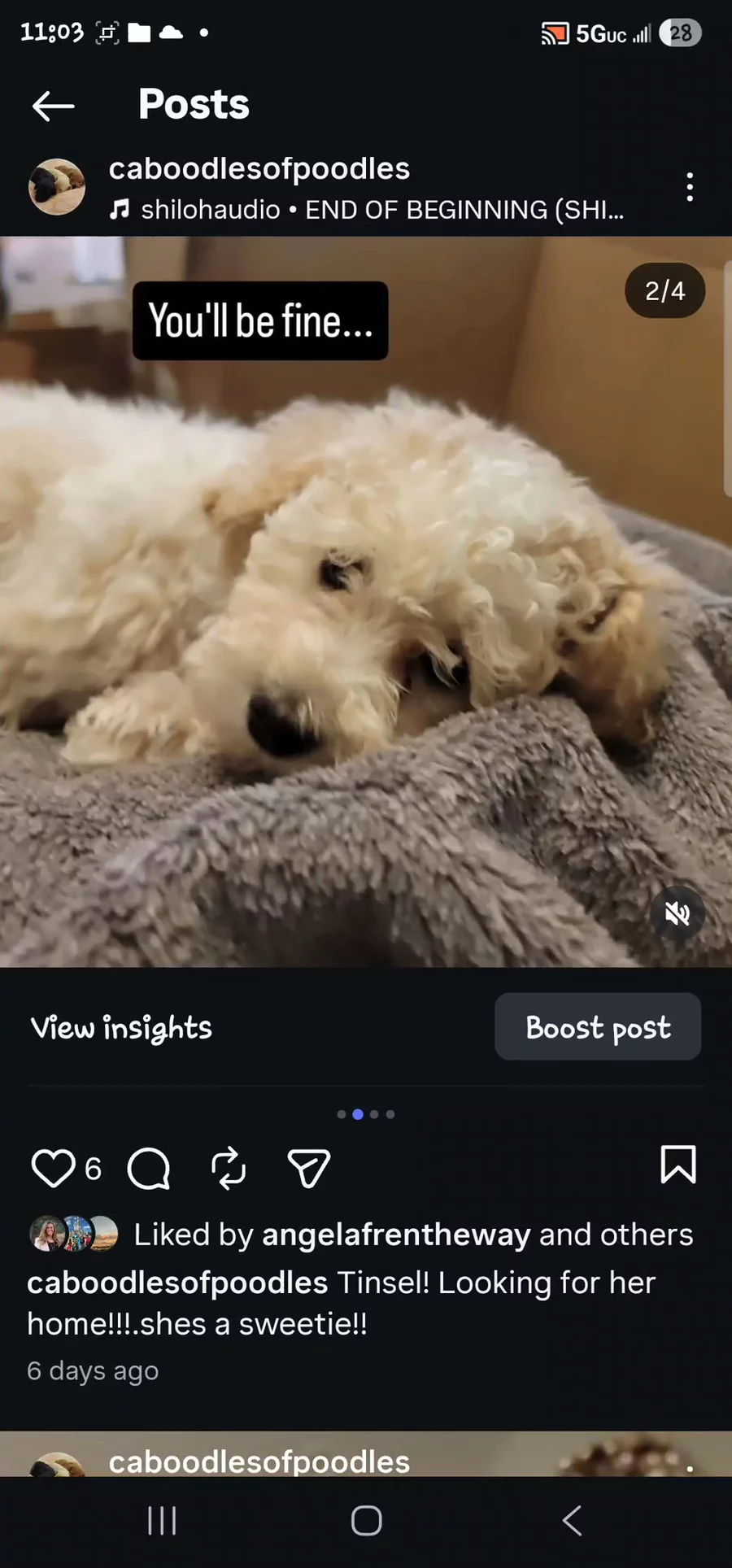This screenshot has width=732, height=1568.
Task: Open angelafrentheway's profile from likes
Action: click(395, 1235)
